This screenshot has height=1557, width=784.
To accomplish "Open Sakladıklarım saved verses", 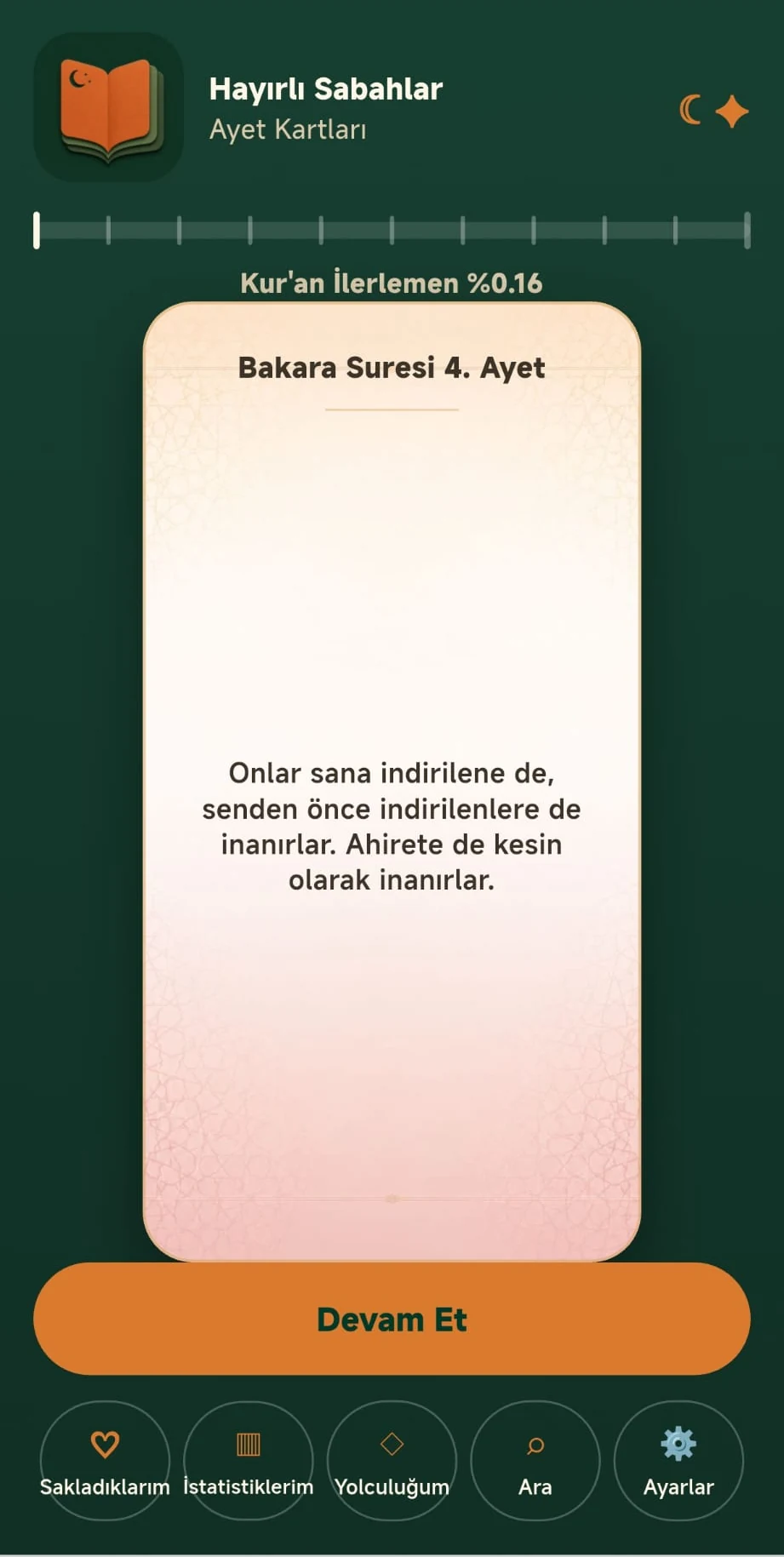I will pos(105,1461).
